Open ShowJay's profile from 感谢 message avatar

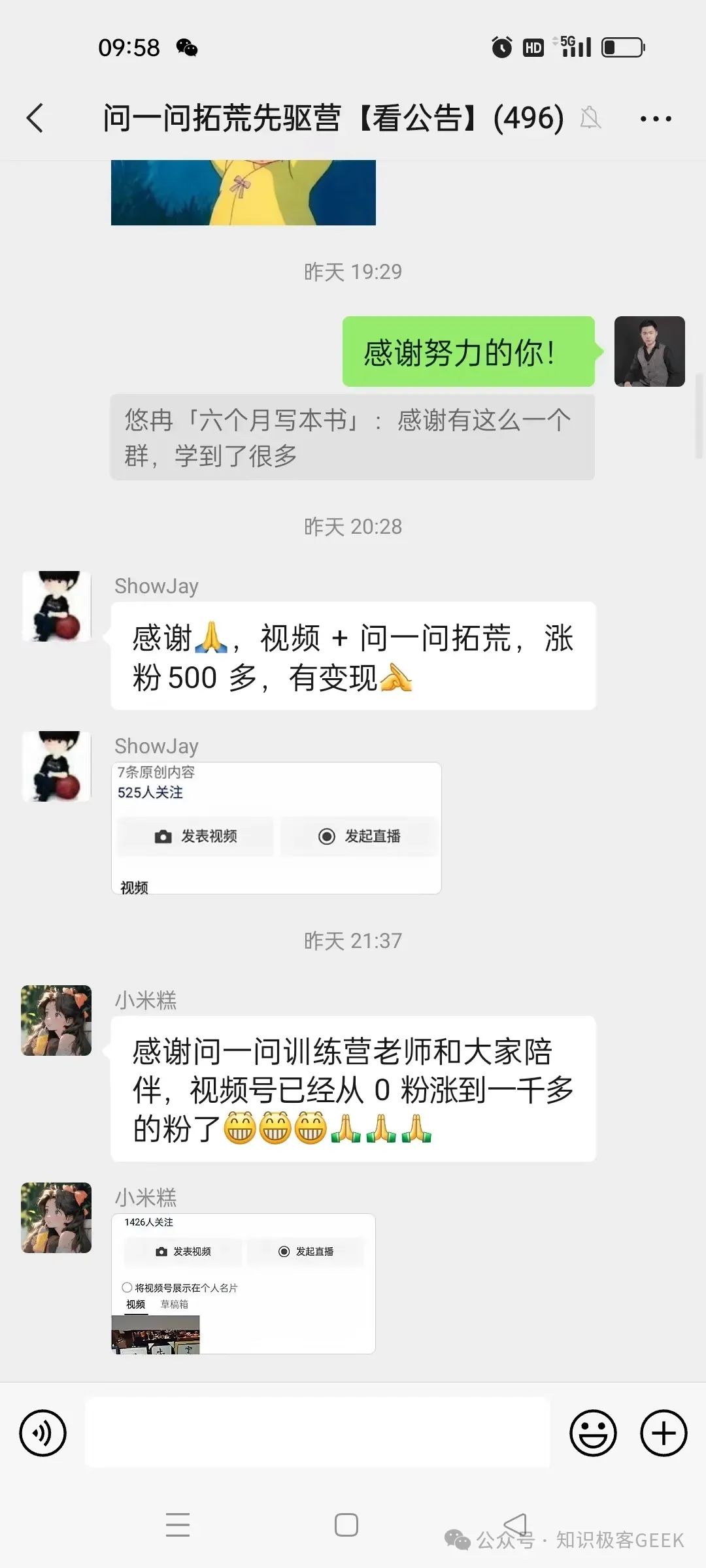pos(57,606)
